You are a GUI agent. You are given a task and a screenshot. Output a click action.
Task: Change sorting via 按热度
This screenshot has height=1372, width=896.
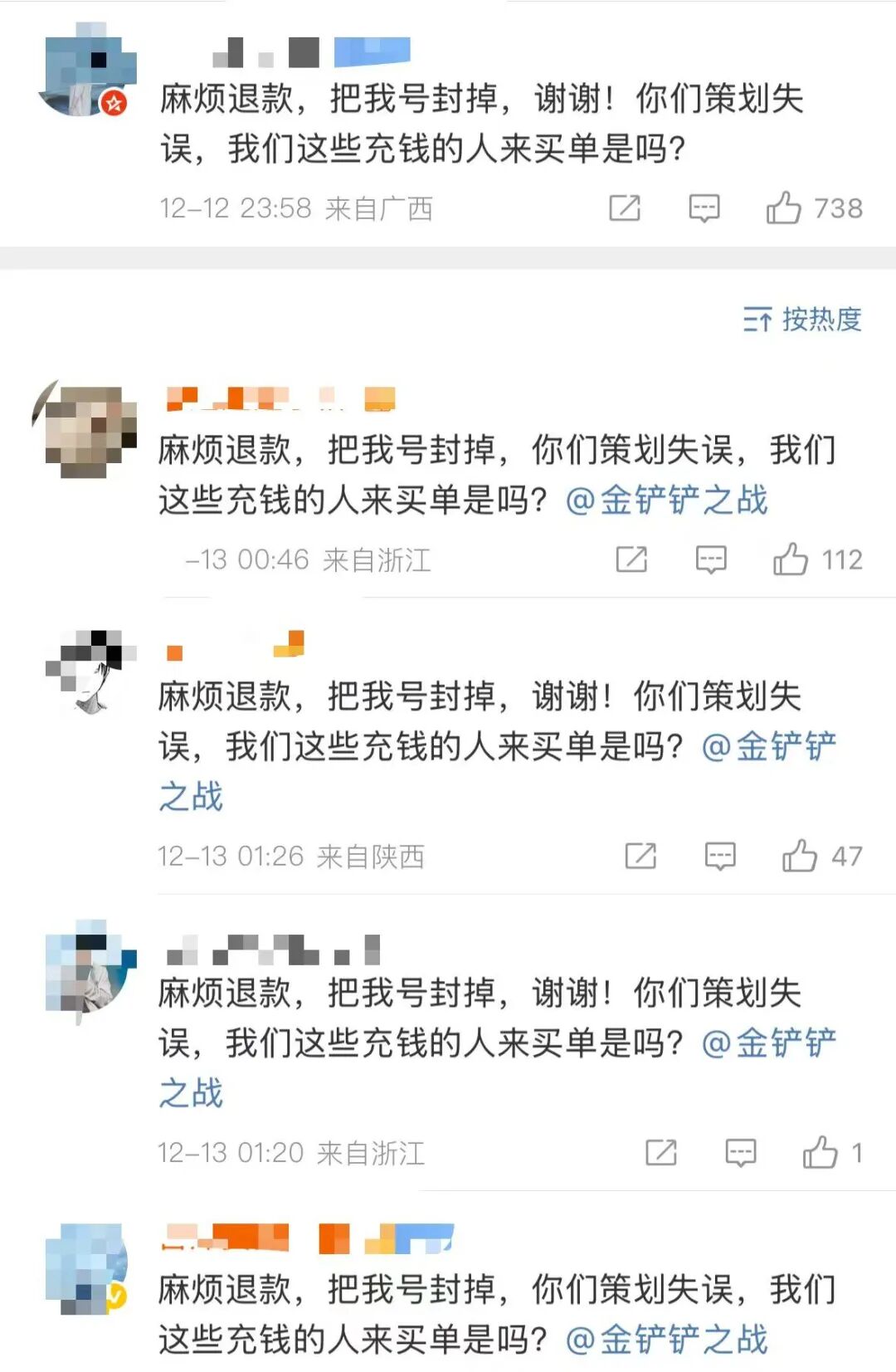(801, 319)
